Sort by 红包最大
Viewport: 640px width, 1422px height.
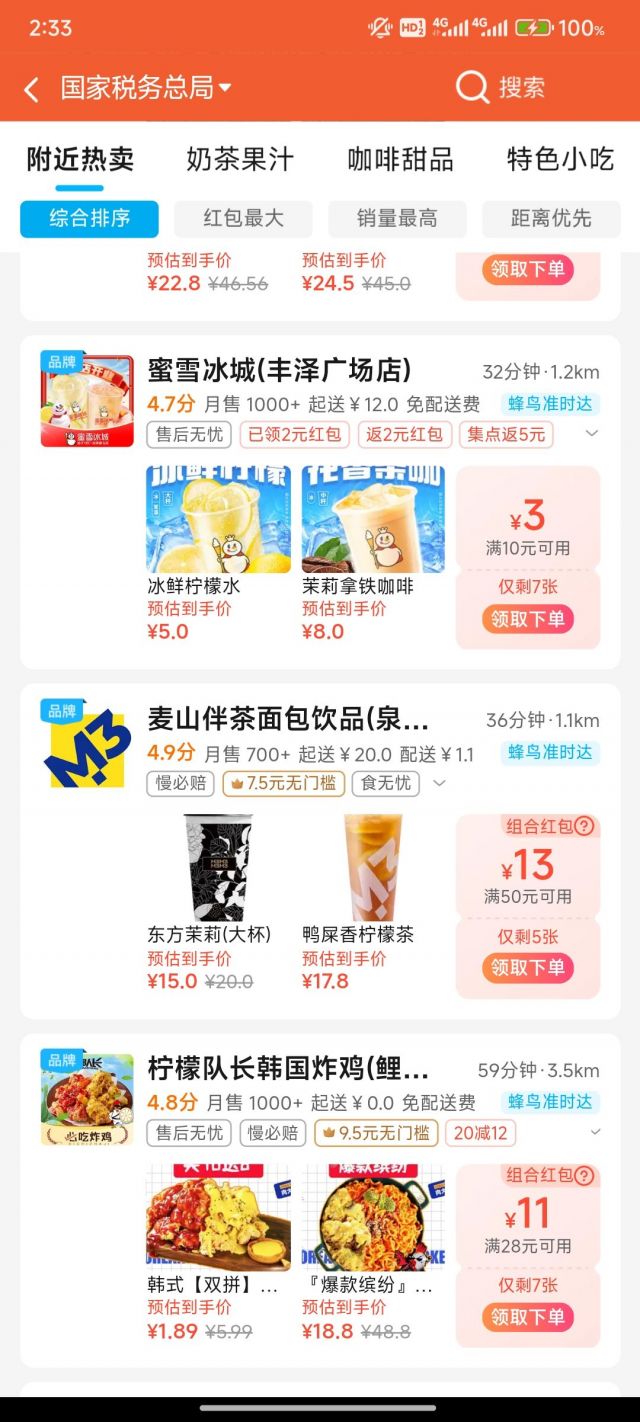coord(243,218)
